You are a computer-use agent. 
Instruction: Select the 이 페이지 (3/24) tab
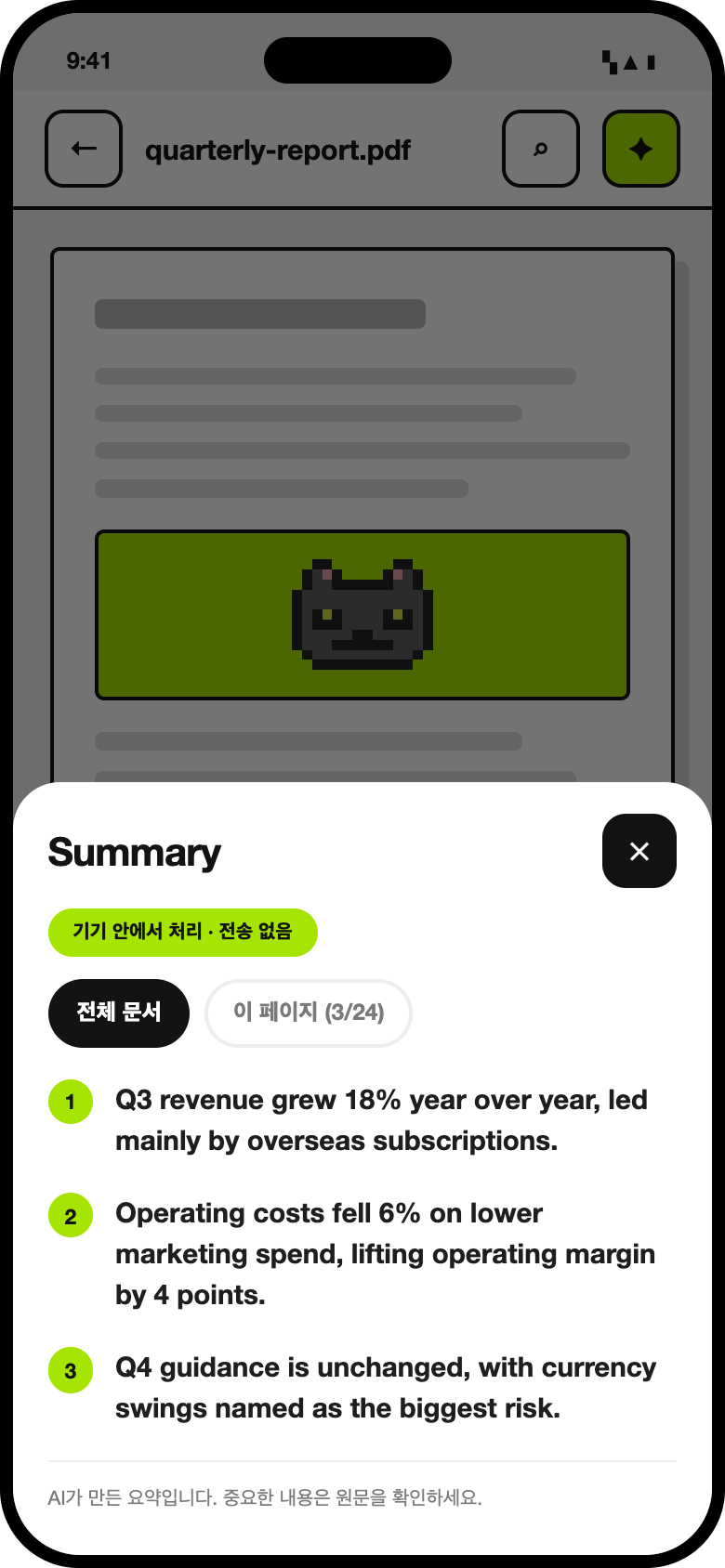[309, 1013]
